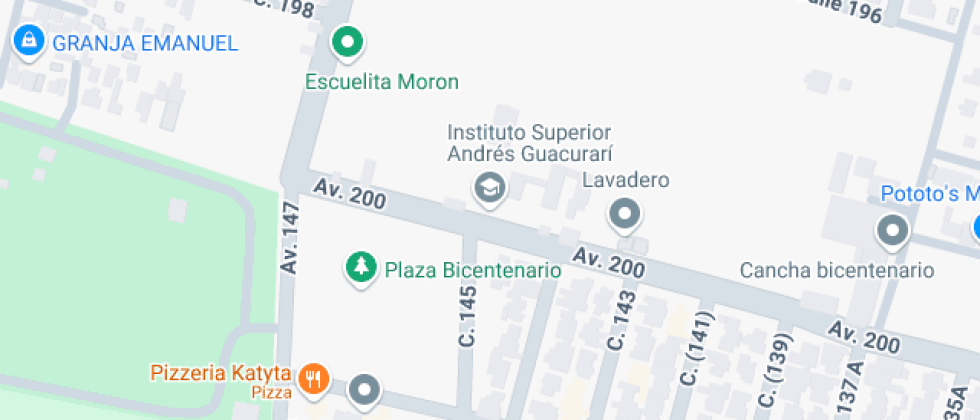980x420 pixels.
Task: Select the gray pin beside Pizzeria Katyta
Action: pos(366,389)
